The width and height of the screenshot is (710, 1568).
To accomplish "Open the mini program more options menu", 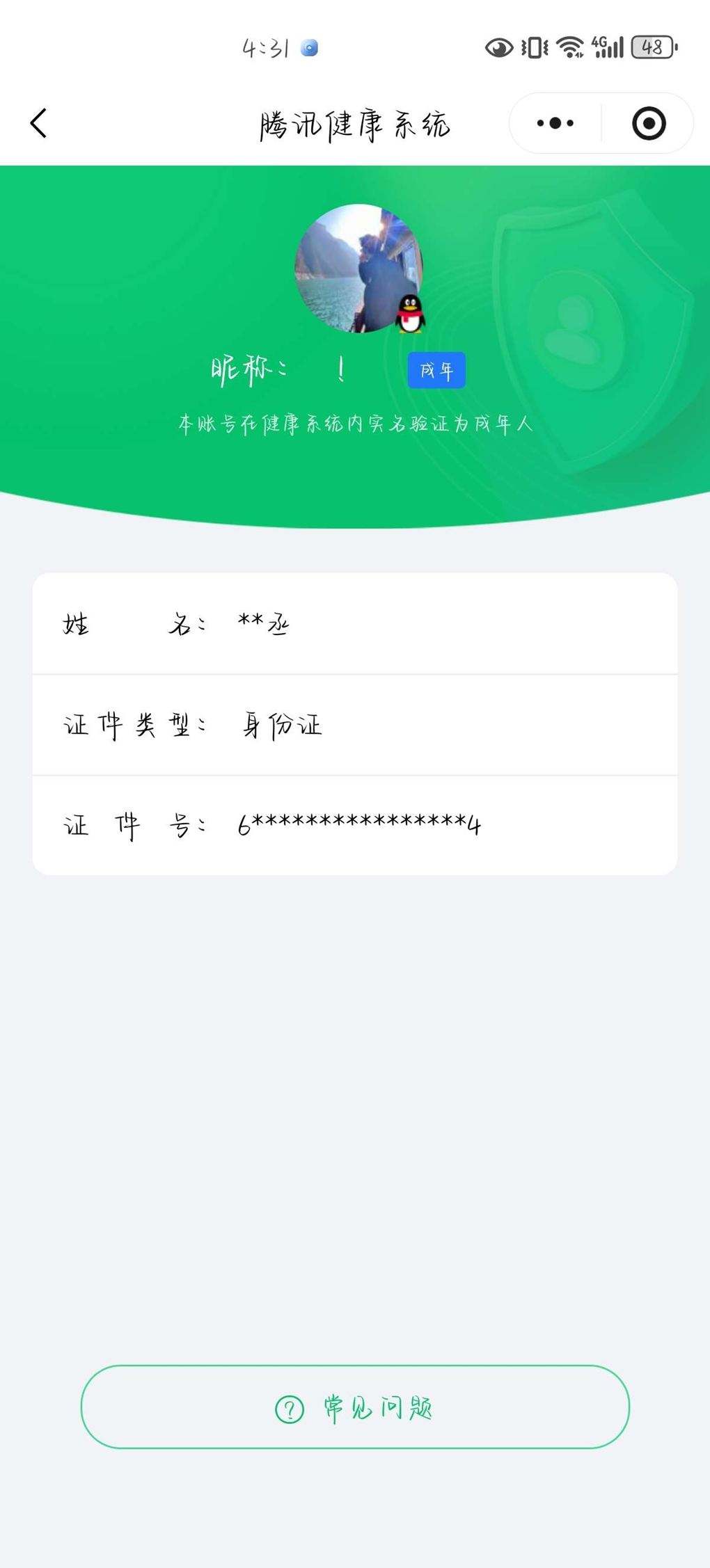I will (555, 124).
